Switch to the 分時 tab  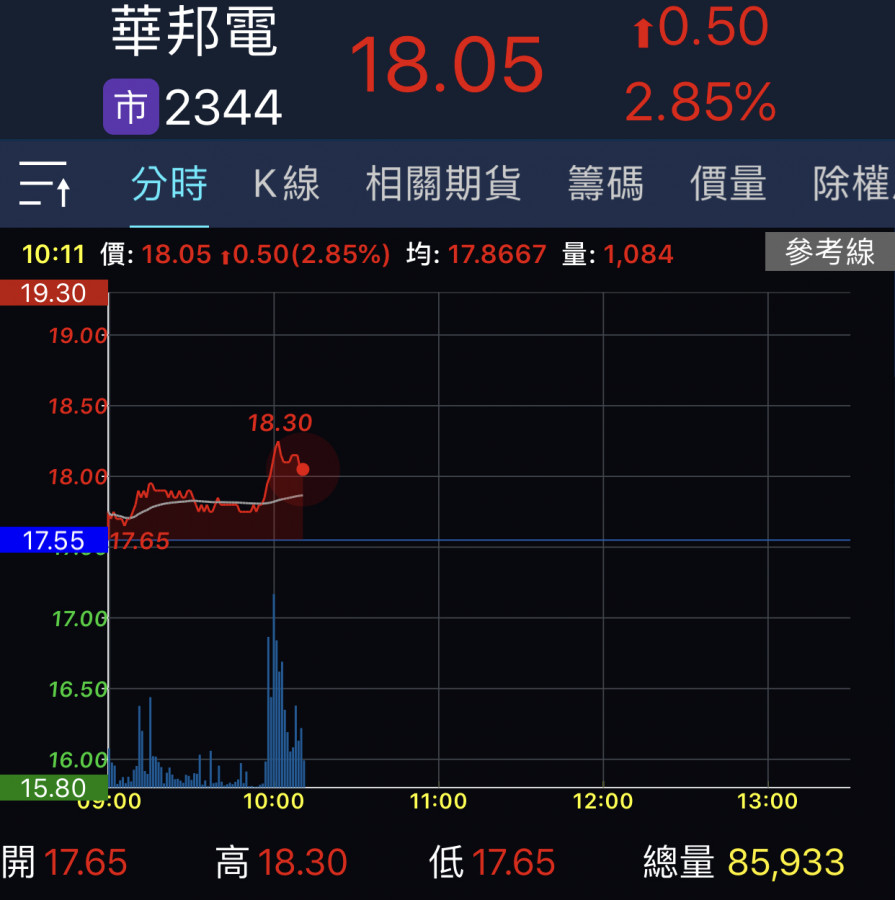(169, 184)
